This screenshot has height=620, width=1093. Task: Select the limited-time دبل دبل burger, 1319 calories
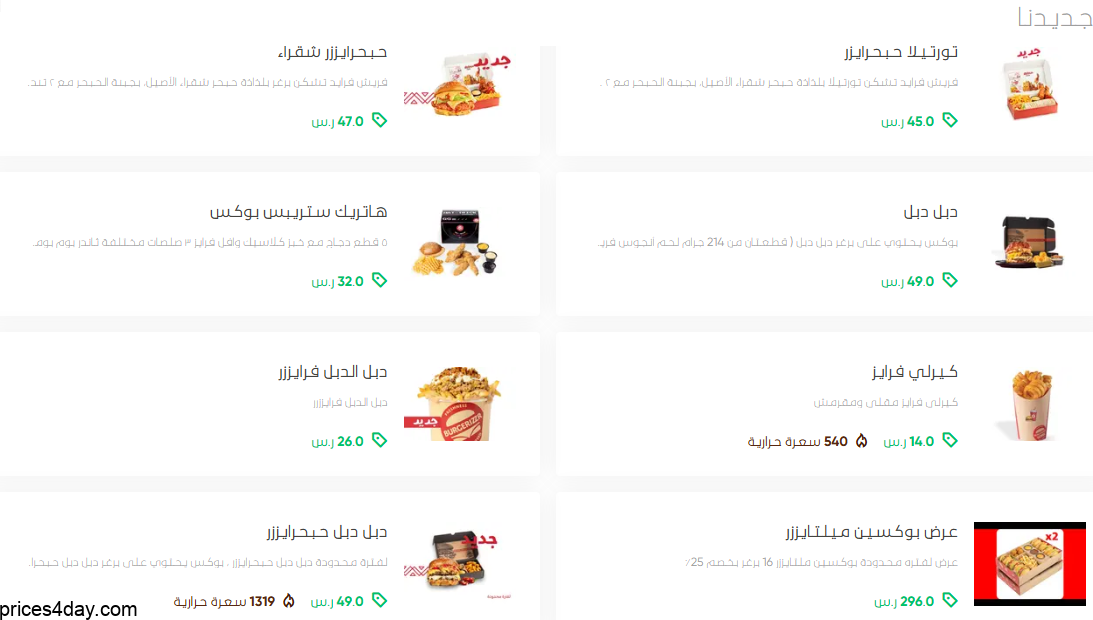(x=326, y=531)
